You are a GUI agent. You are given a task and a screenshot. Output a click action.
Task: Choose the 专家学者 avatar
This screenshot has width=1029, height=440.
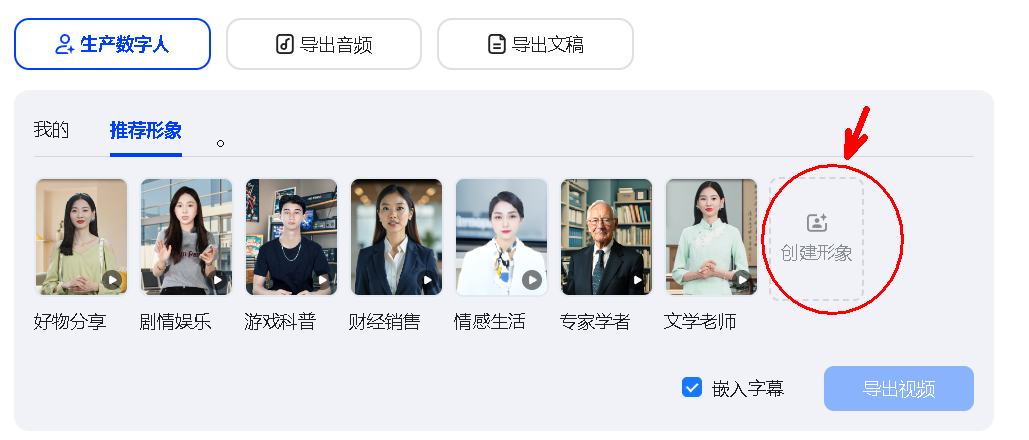click(606, 237)
